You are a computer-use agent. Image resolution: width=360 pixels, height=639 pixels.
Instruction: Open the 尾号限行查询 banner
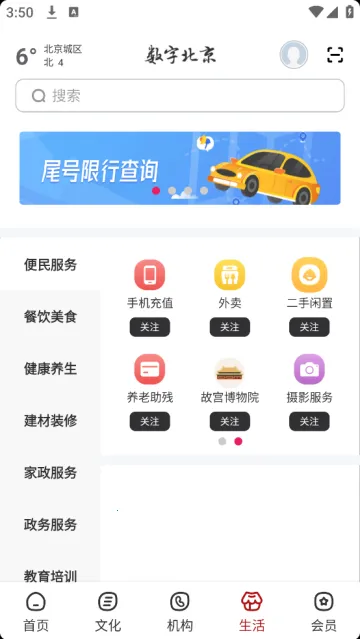coord(180,168)
